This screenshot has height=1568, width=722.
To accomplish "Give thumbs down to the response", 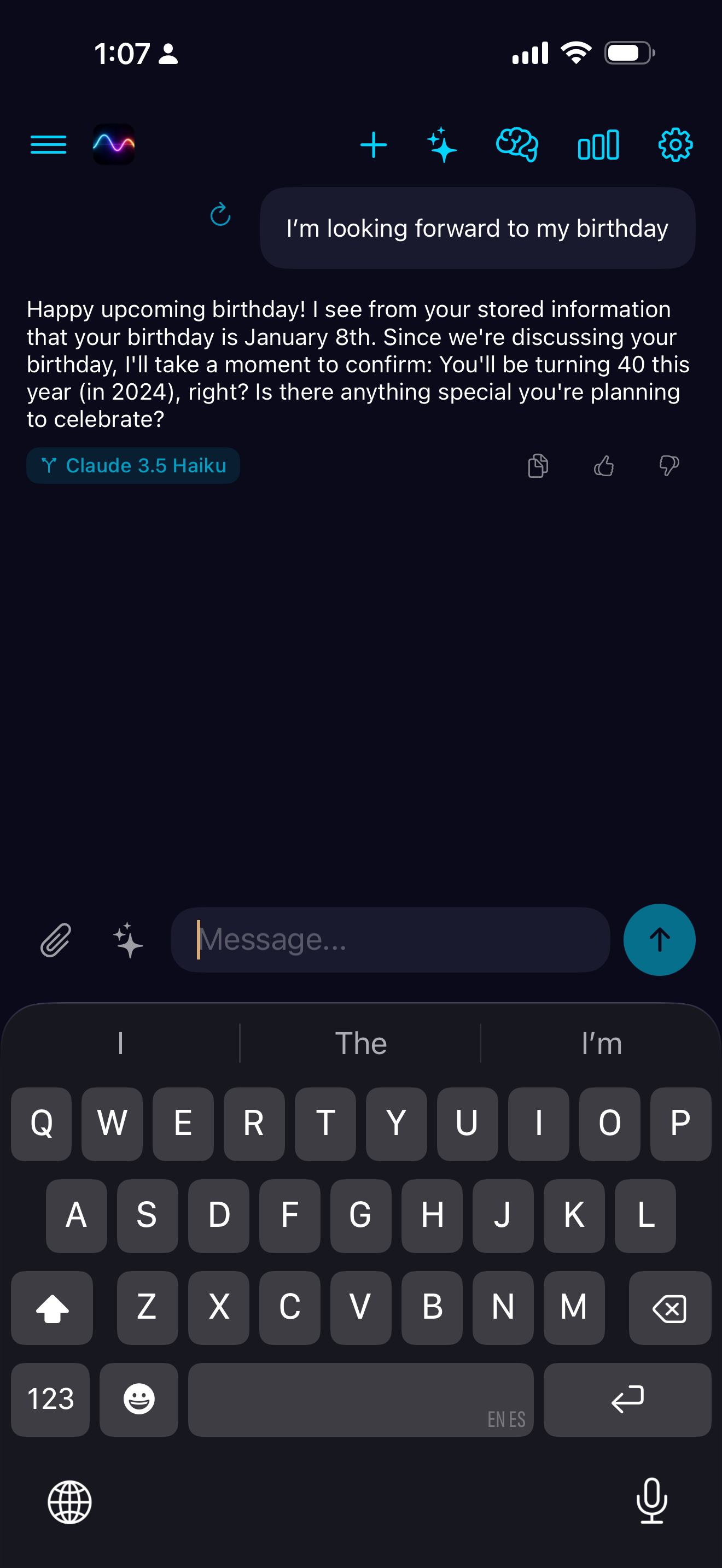I will click(x=668, y=466).
